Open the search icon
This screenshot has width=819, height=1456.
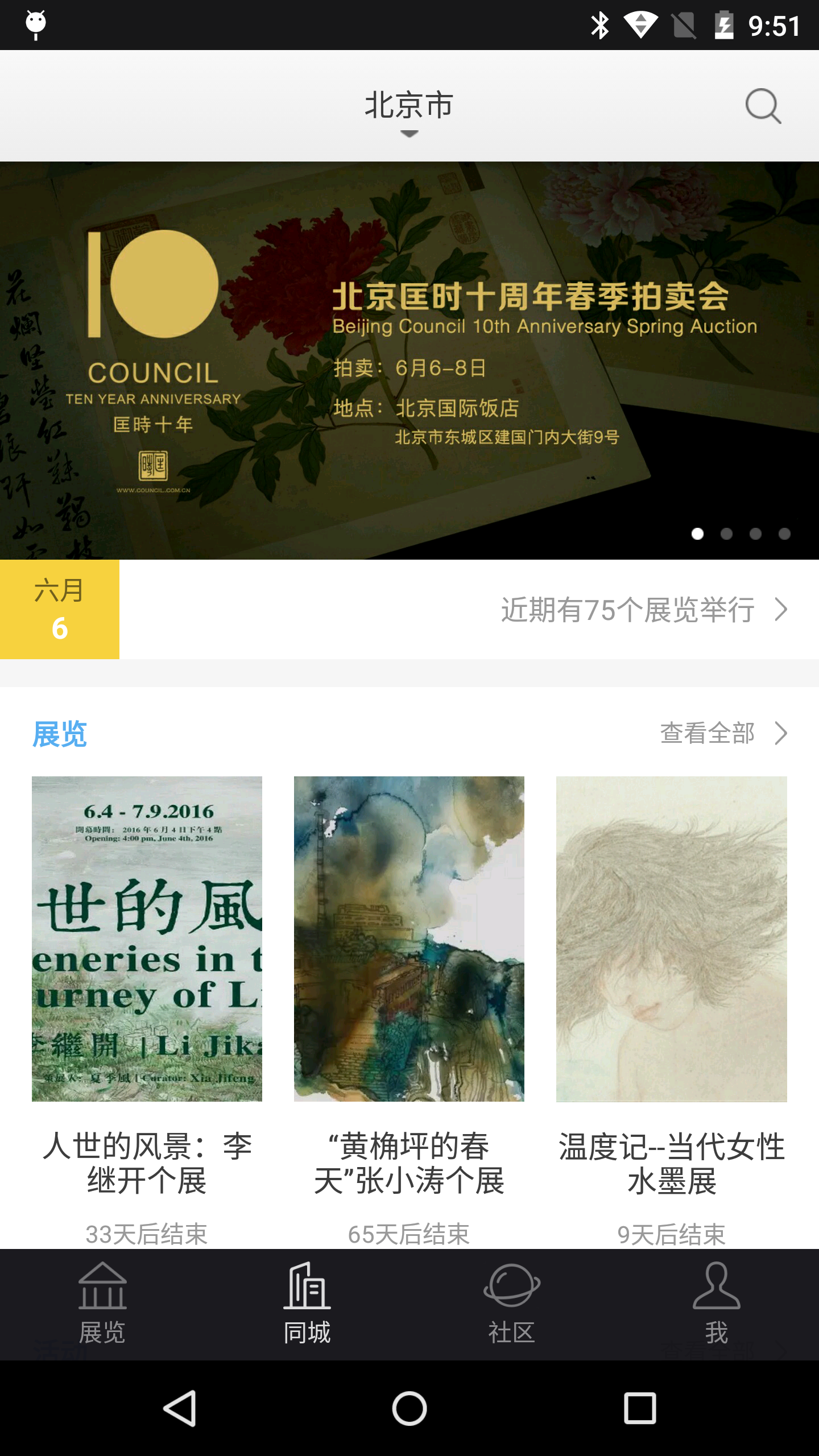(x=763, y=106)
